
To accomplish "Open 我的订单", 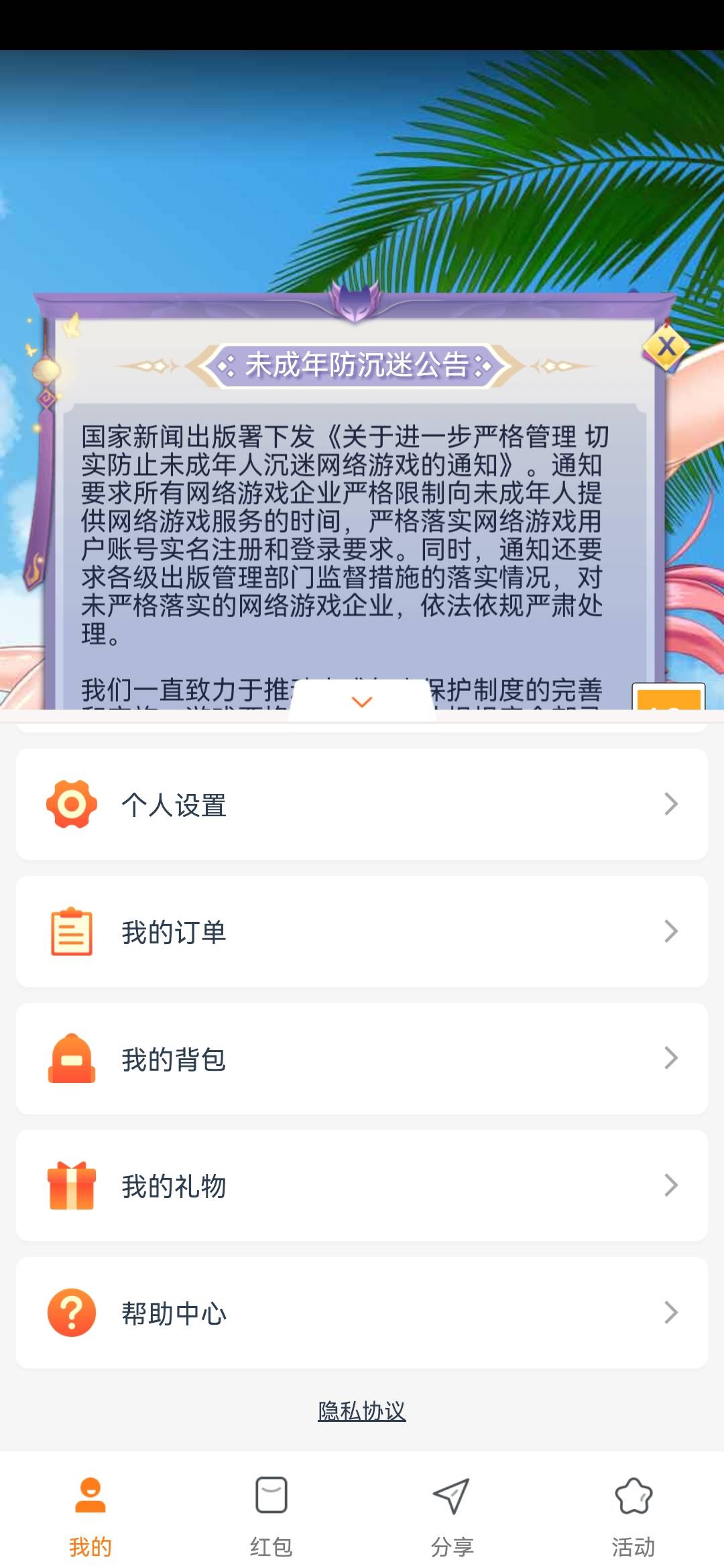I will click(362, 931).
